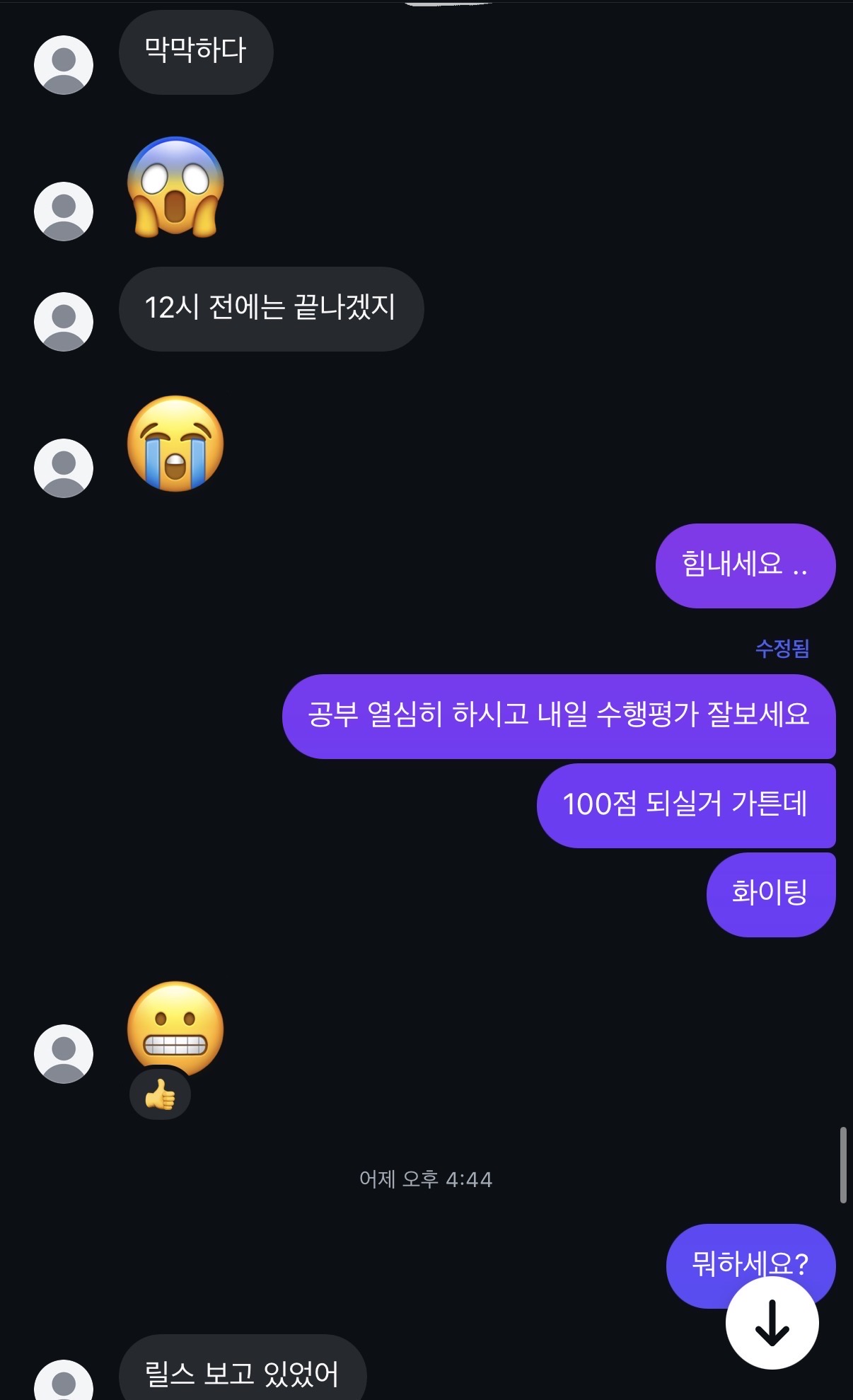This screenshot has height=1400, width=853.
Task: Open the thumbs-up reaction under the grimacing emoji
Action: (x=160, y=1094)
